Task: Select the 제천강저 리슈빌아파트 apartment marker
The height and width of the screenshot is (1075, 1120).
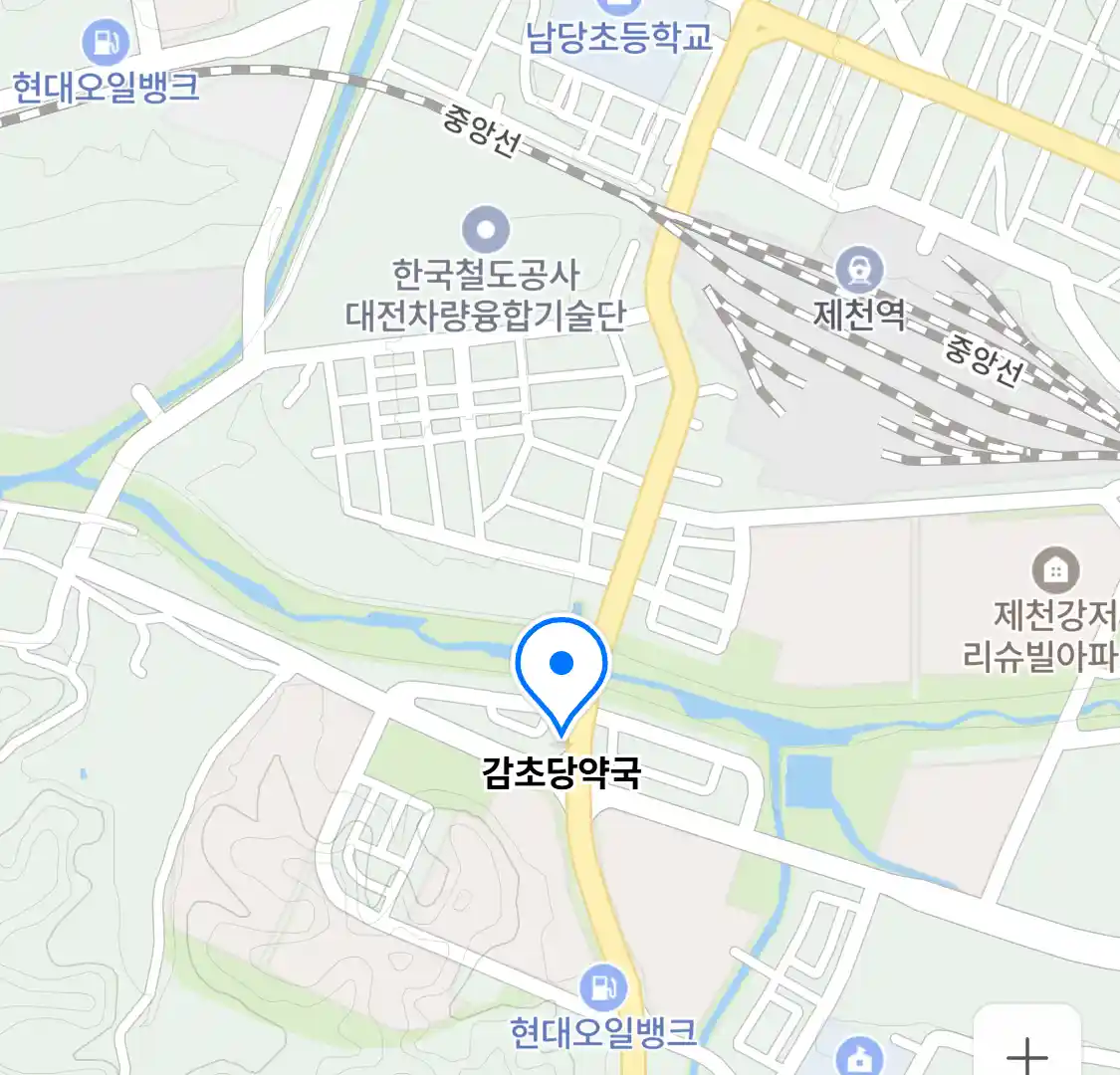Action: click(1054, 570)
